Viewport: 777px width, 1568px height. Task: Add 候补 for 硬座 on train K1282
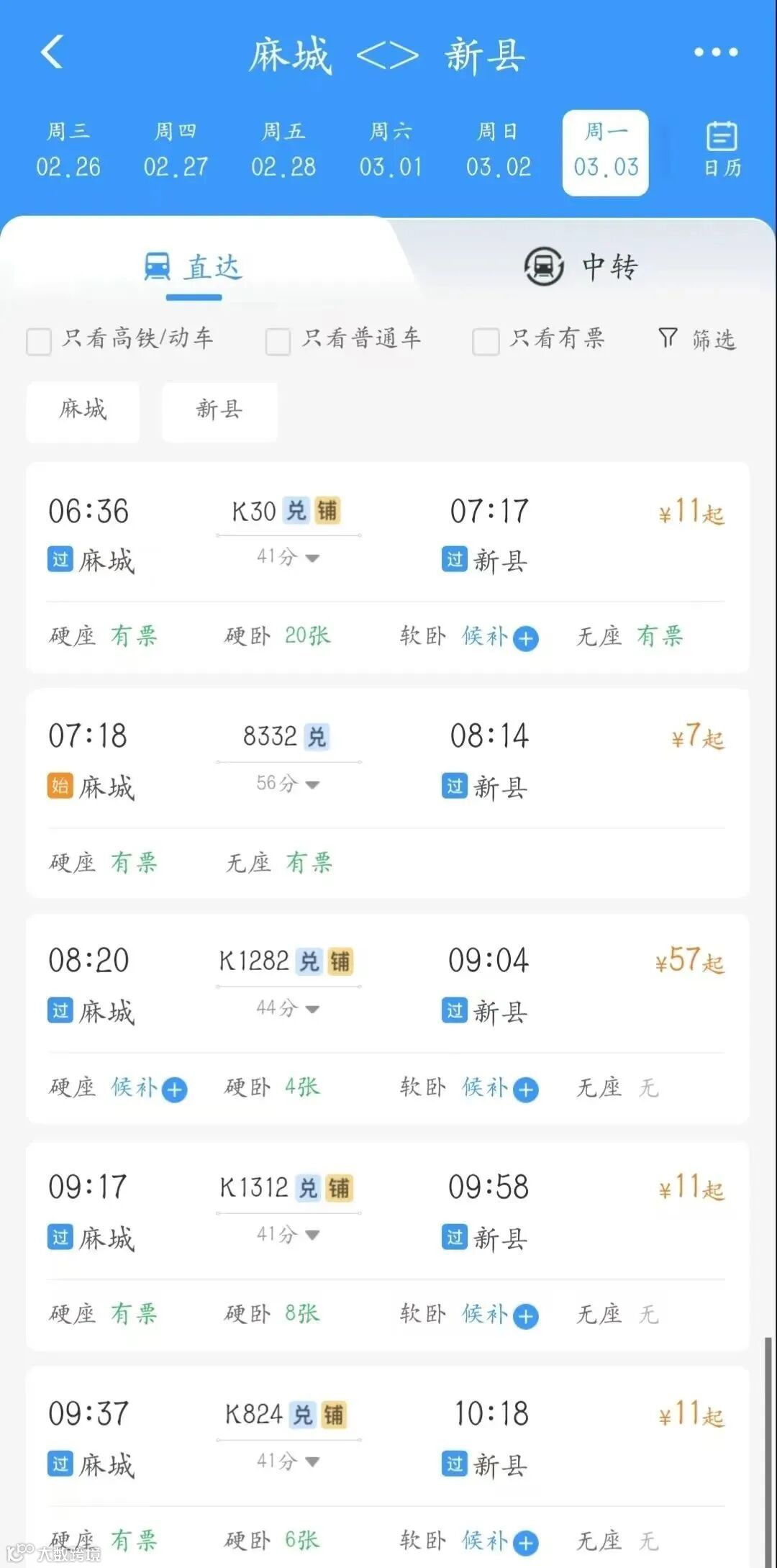(x=174, y=1089)
